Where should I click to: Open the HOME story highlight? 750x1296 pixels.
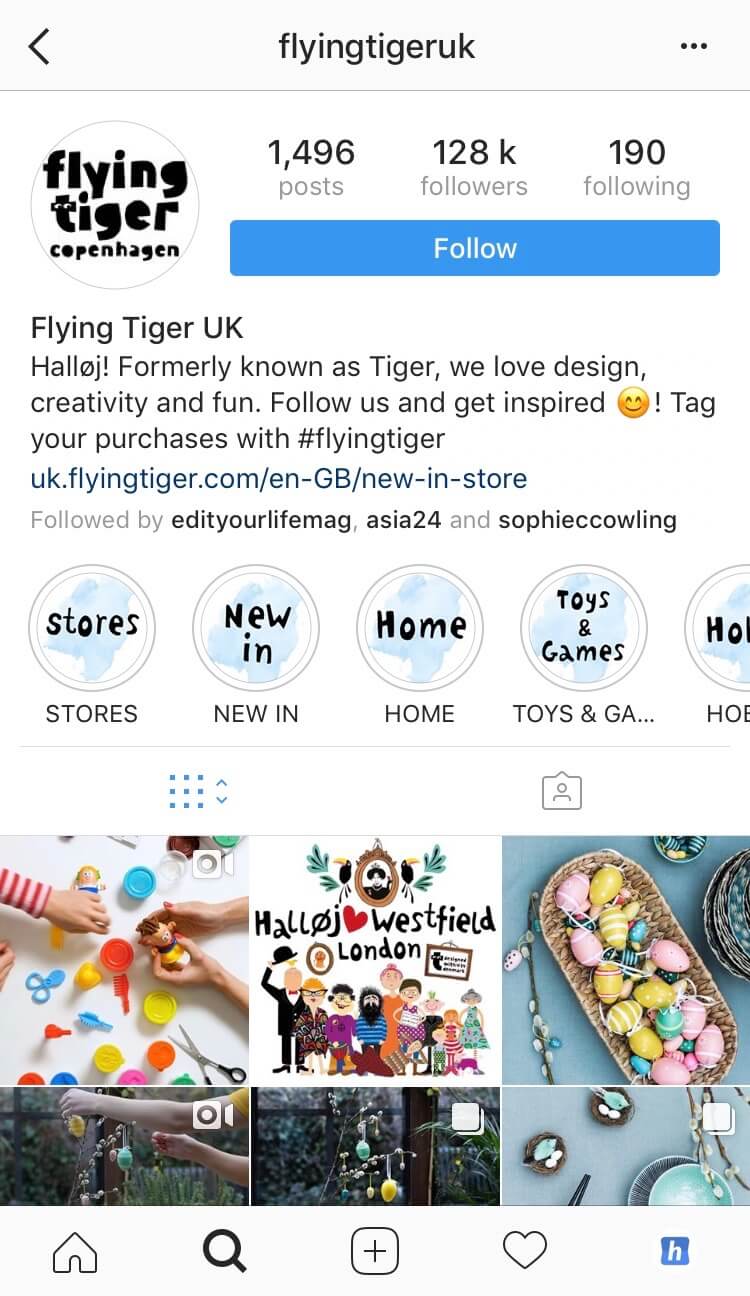click(x=420, y=627)
